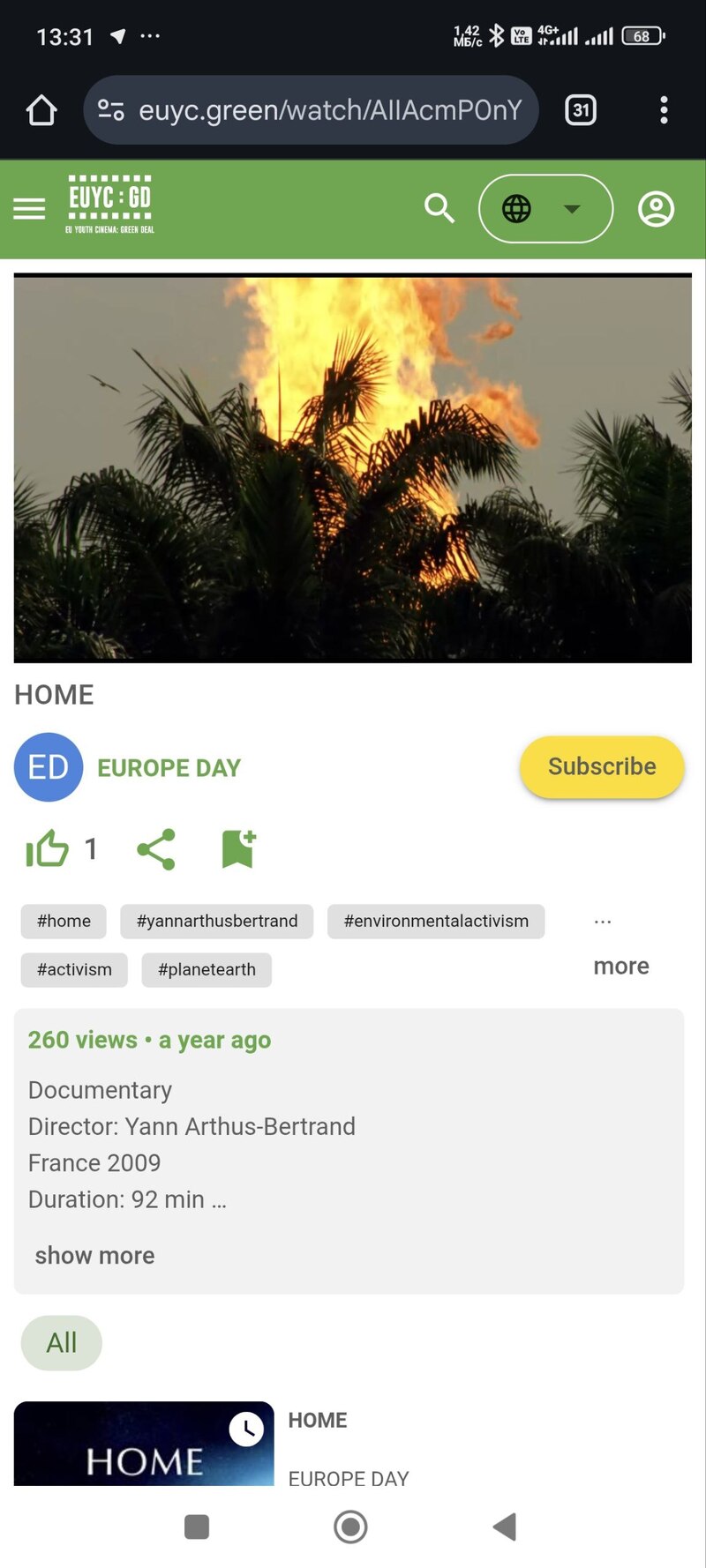Open the browser tab switcher
This screenshot has height=1568, width=706.
click(x=581, y=110)
